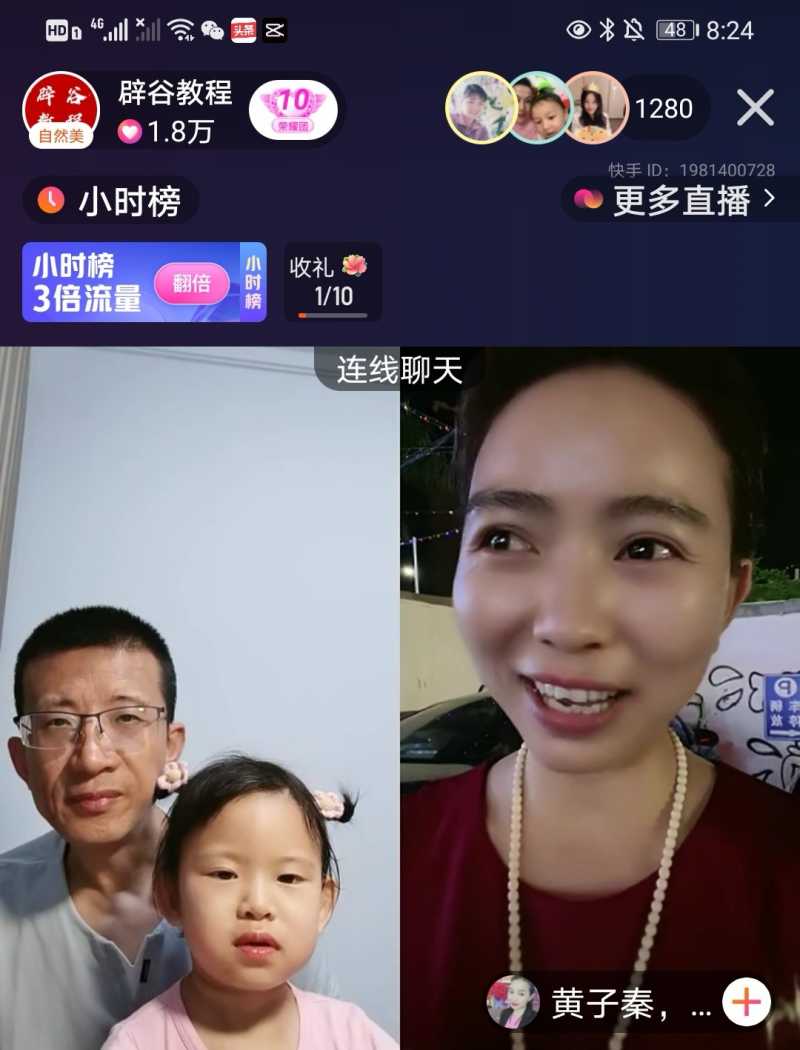Close the live stream
800x1050 pixels.
(755, 108)
